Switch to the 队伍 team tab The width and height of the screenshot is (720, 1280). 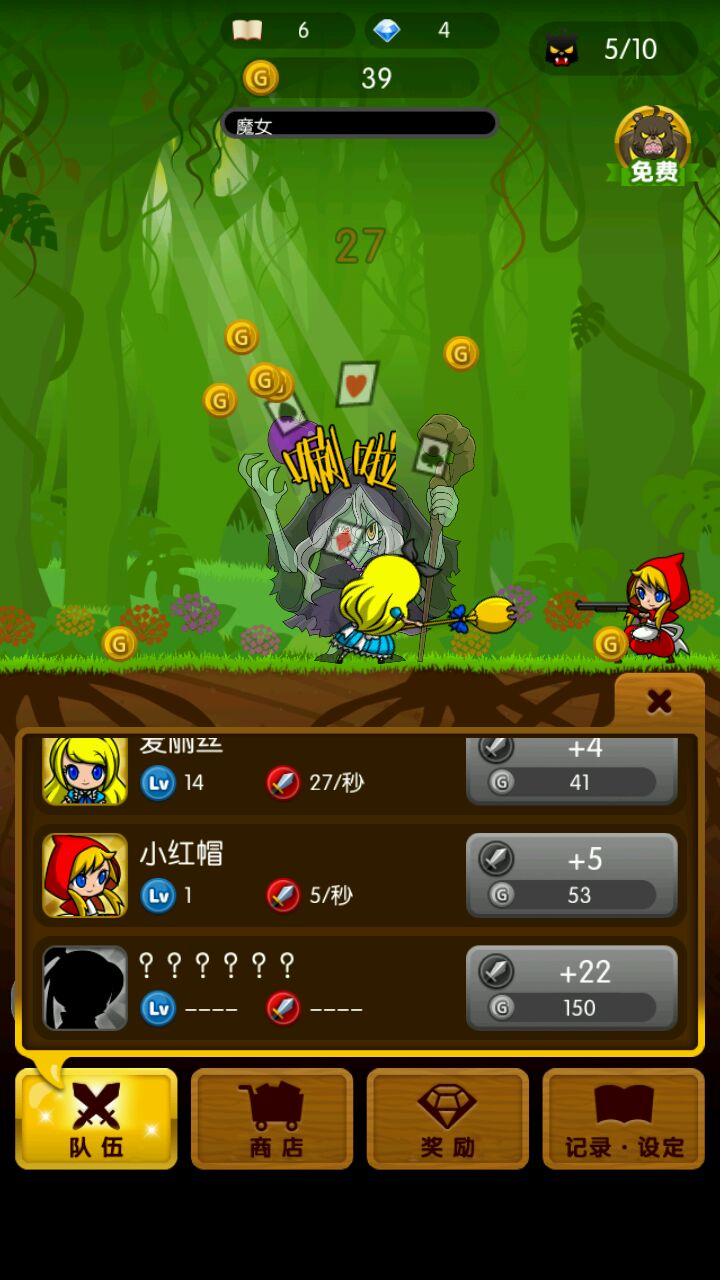click(96, 1118)
